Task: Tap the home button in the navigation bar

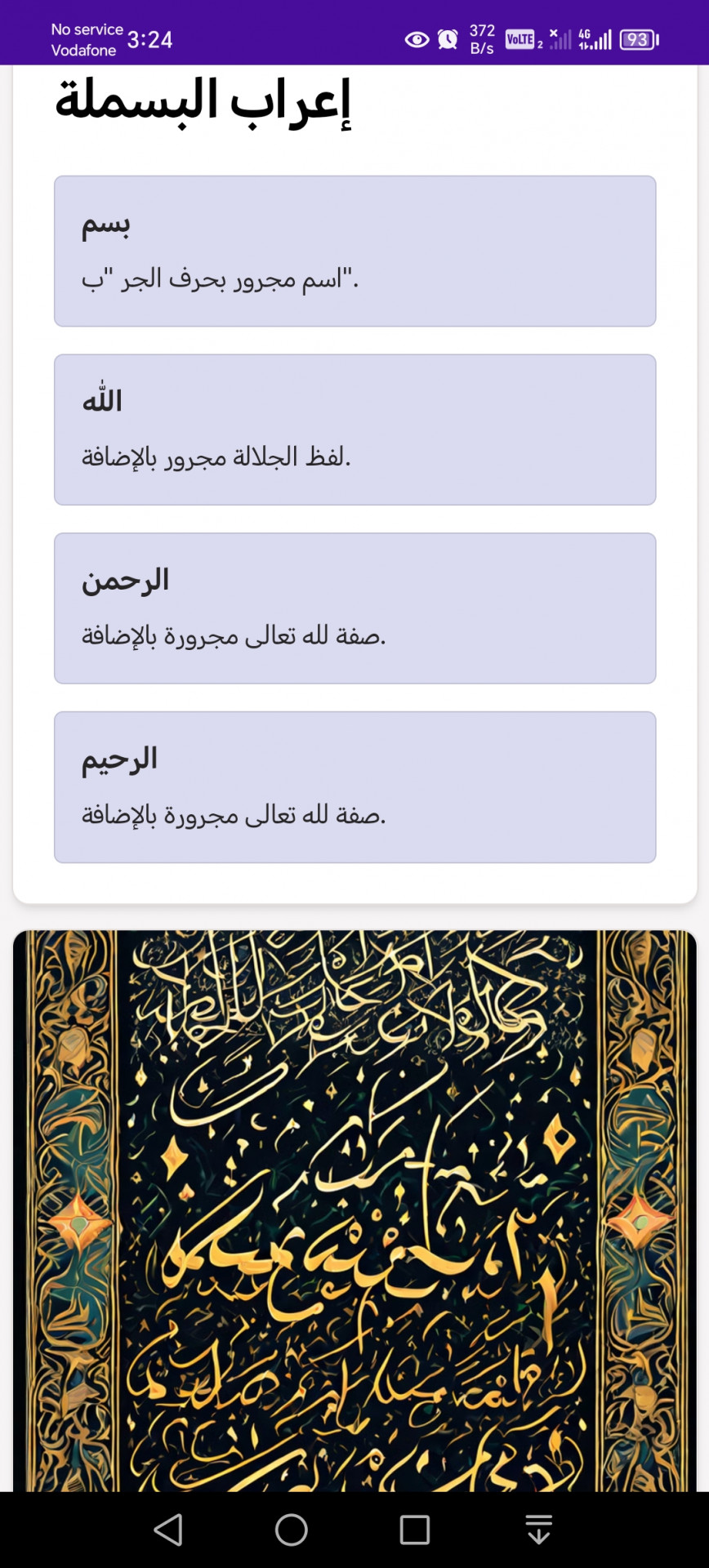Action: [292, 1530]
